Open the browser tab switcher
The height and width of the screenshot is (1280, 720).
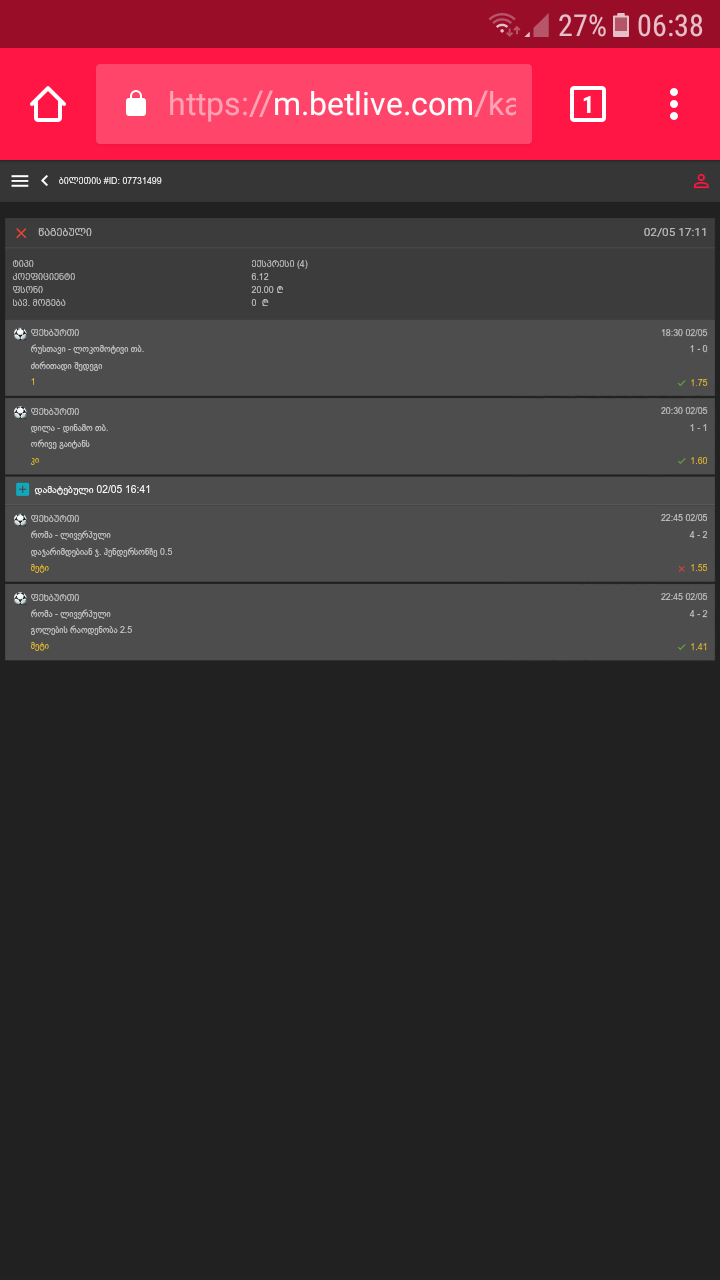point(588,104)
